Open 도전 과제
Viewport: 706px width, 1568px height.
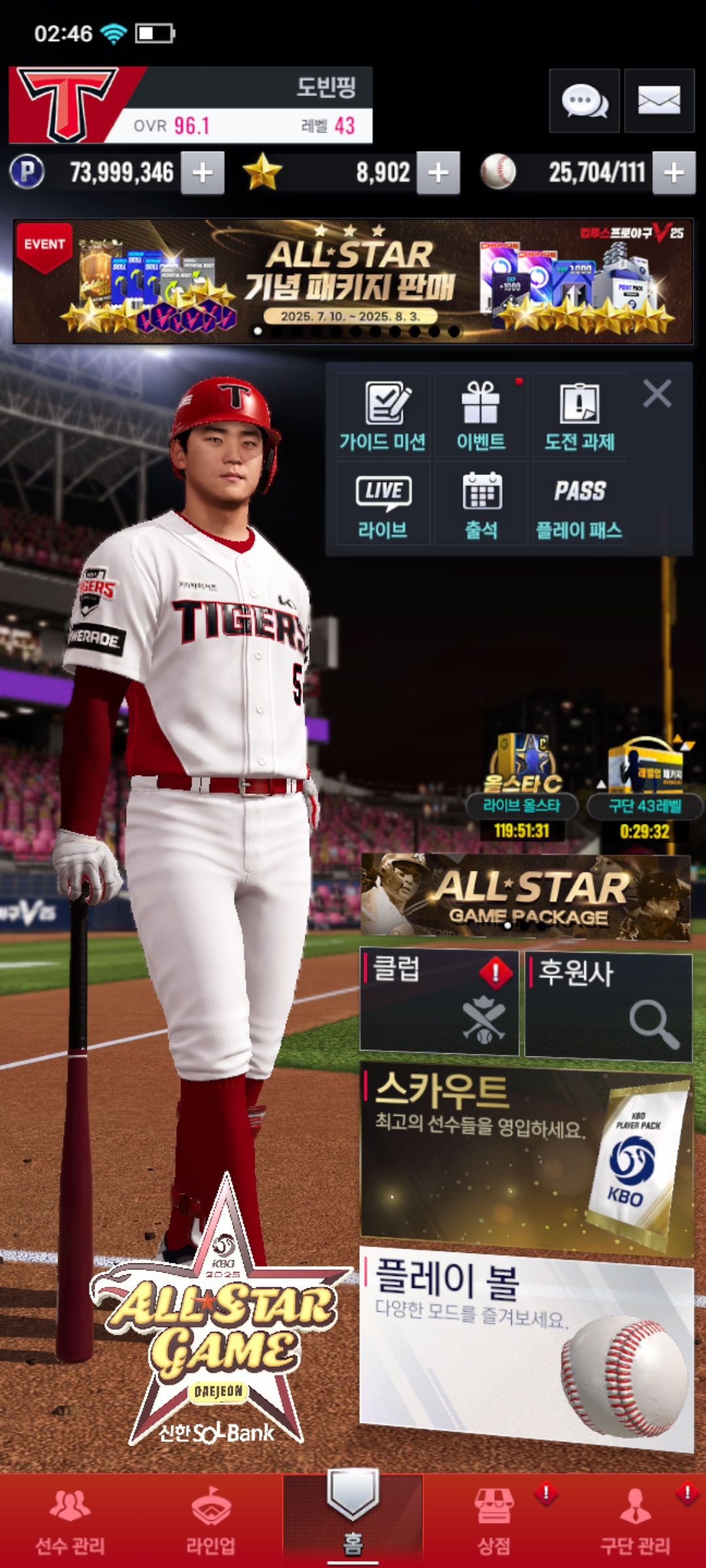[x=579, y=416]
